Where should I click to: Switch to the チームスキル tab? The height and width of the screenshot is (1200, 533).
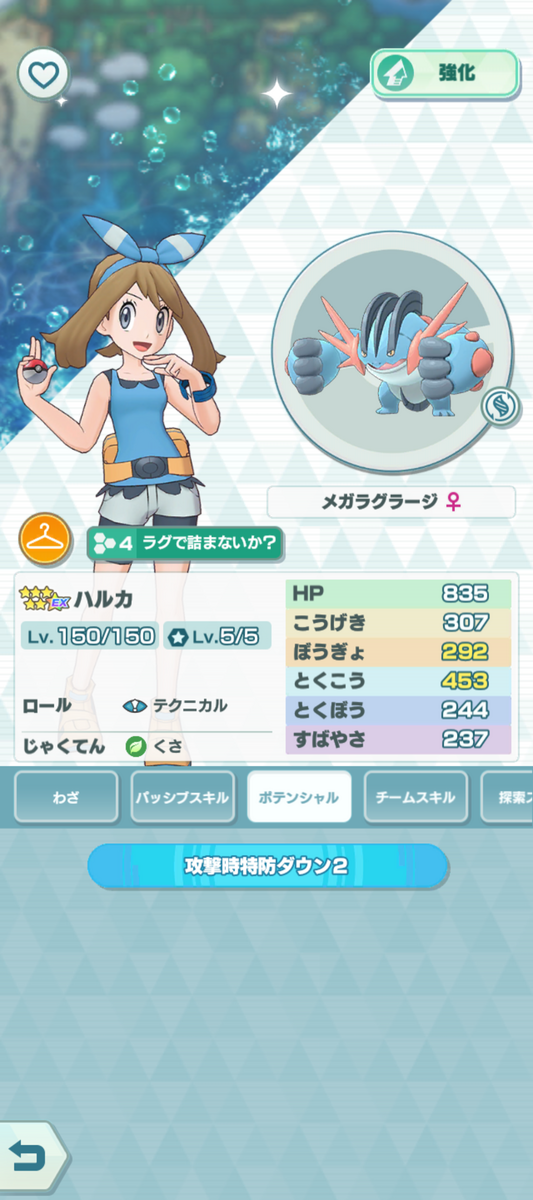[416, 797]
